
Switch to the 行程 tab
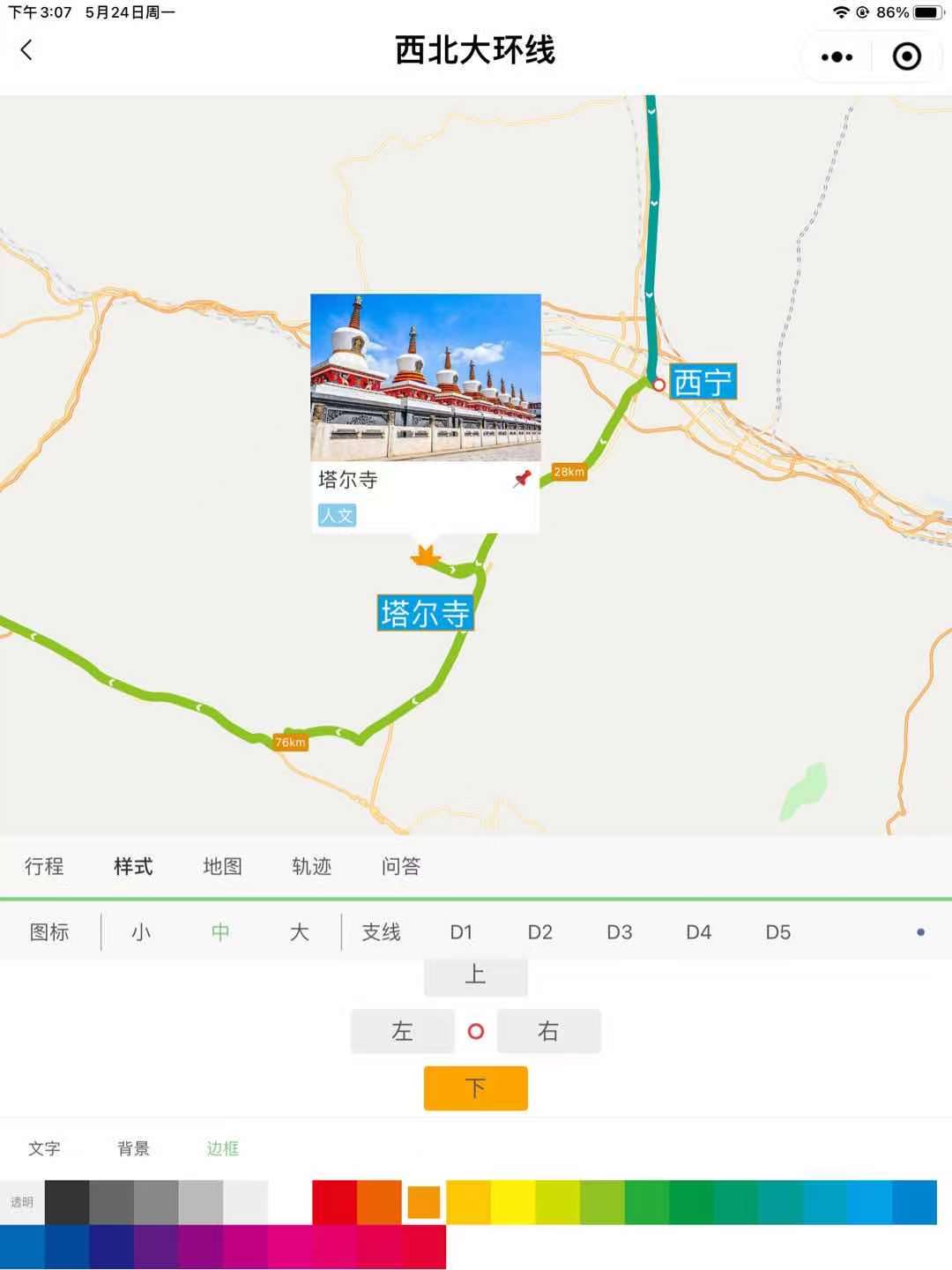pyautogui.click(x=44, y=866)
